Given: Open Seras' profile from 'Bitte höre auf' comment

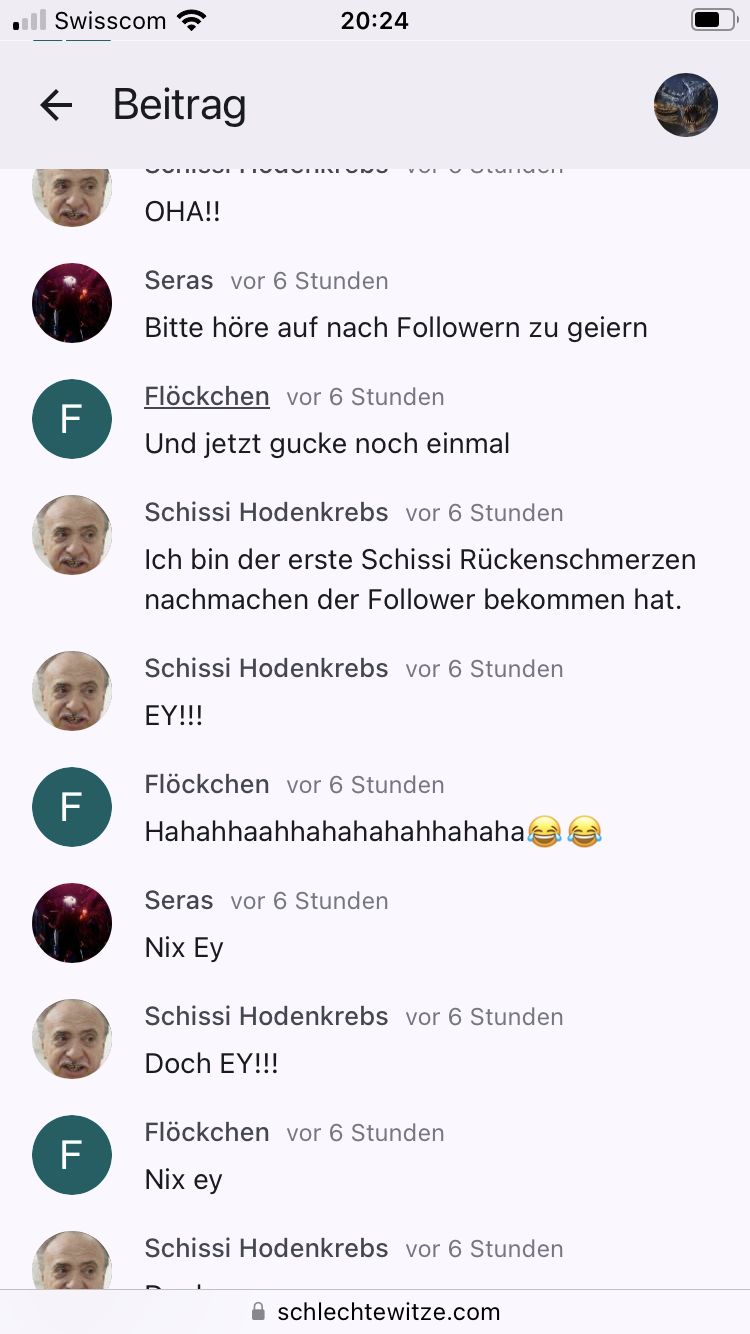Looking at the screenshot, I should coord(179,281).
